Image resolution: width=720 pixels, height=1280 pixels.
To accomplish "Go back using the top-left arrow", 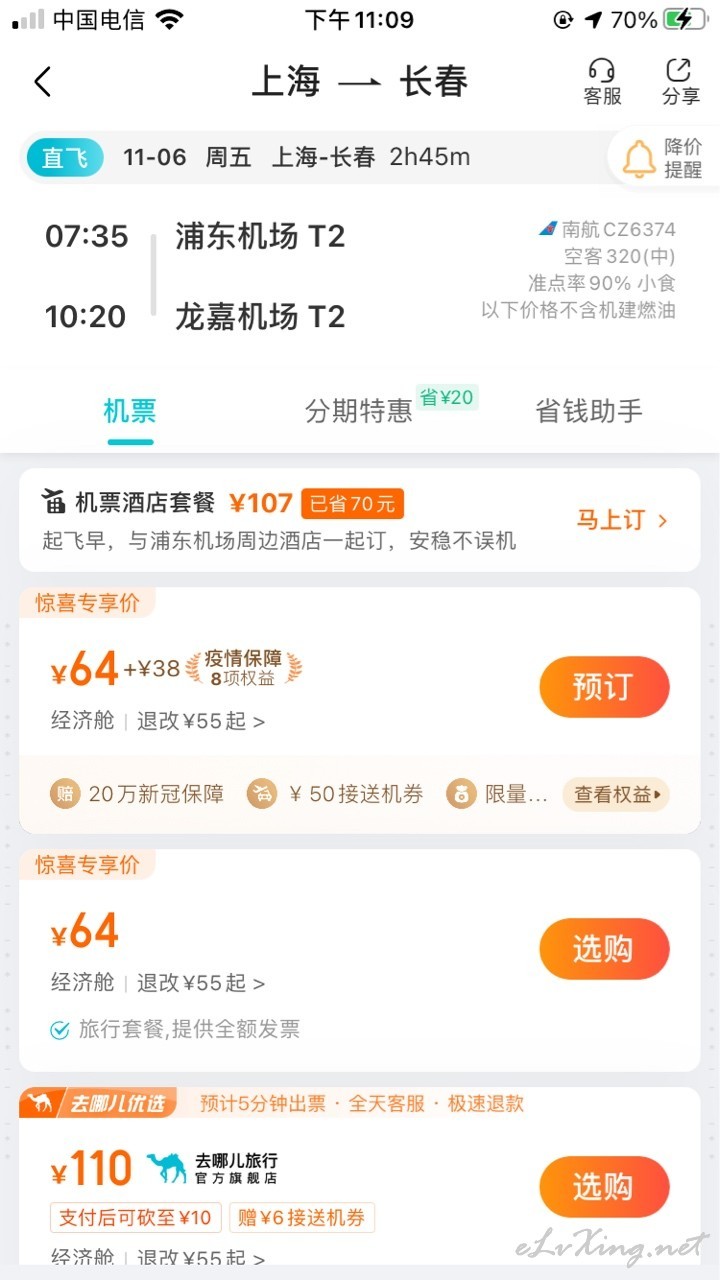I will click(x=42, y=81).
